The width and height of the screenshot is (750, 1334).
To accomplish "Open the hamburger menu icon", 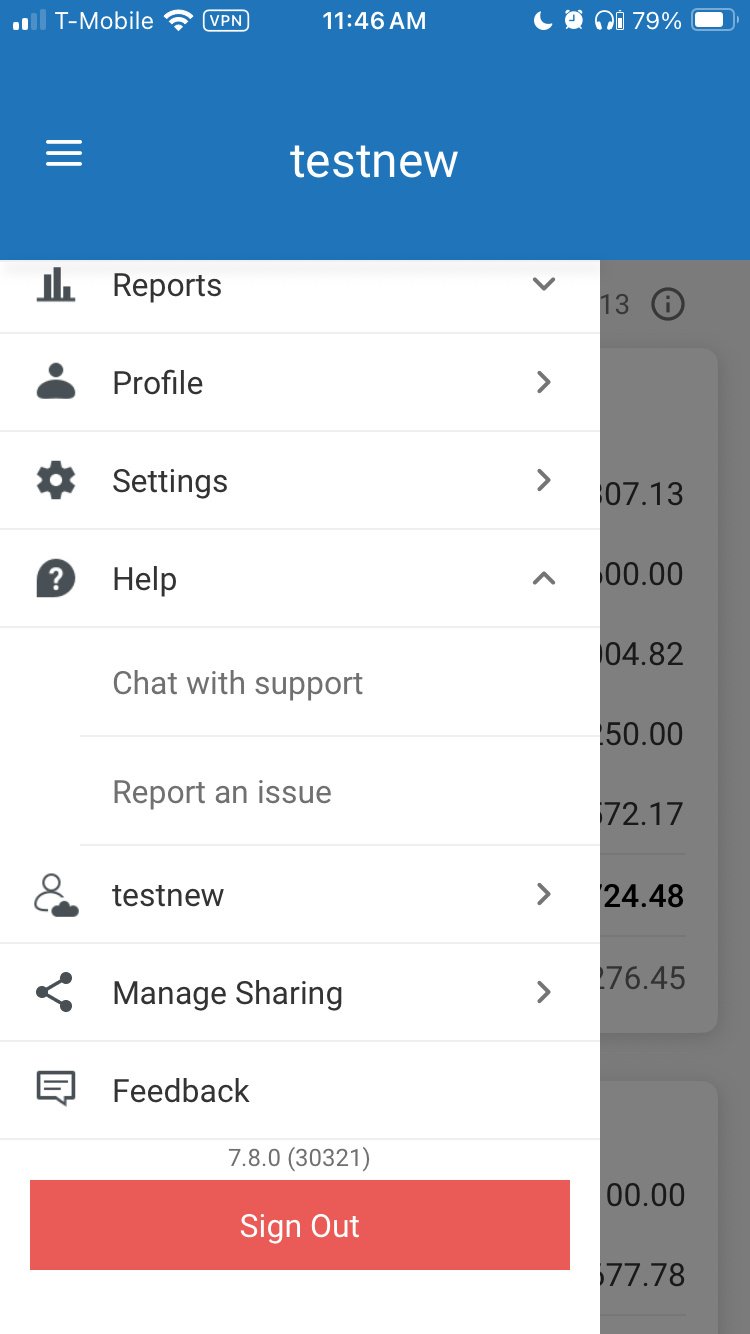I will tap(64, 153).
